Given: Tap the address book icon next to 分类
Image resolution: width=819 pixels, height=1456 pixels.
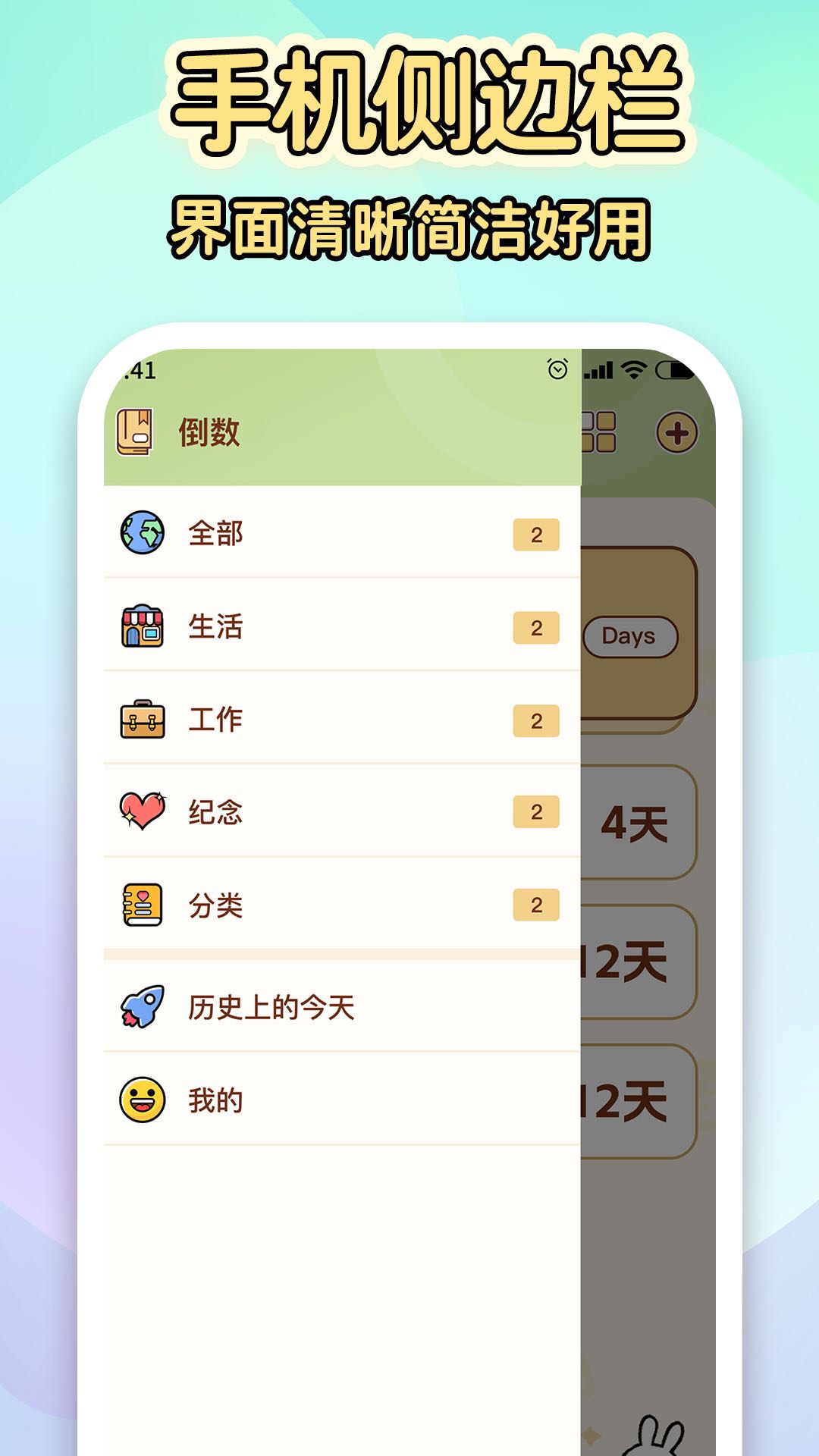Looking at the screenshot, I should tap(143, 902).
